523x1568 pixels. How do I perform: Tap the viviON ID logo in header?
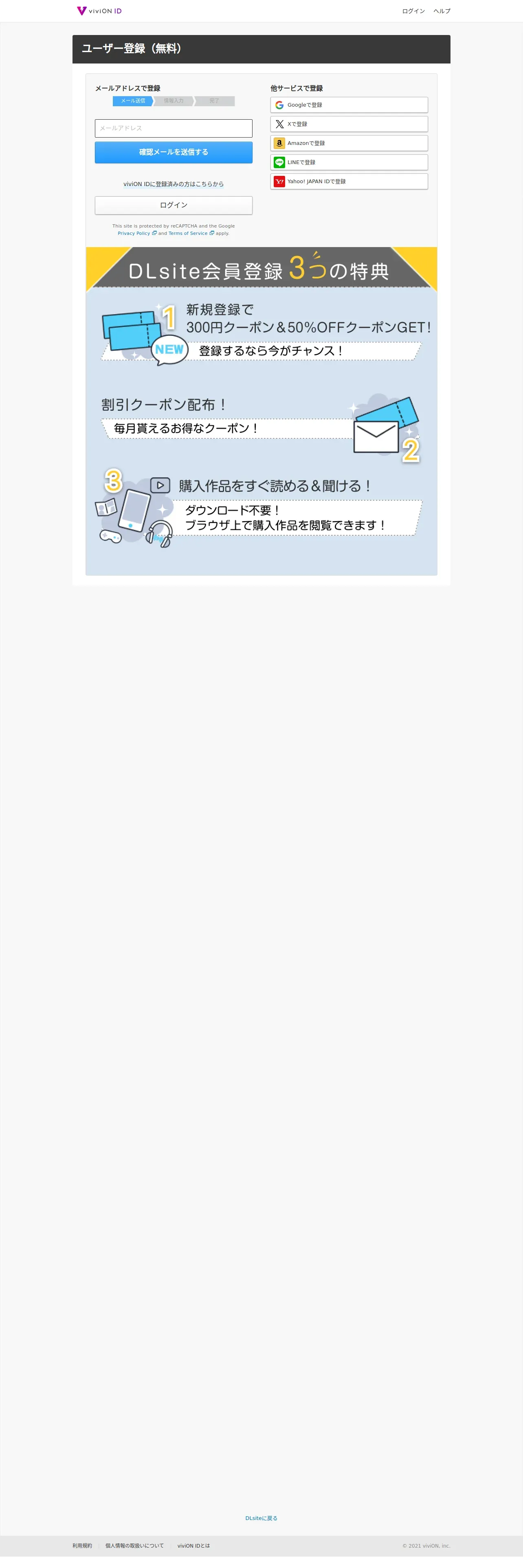99,11
